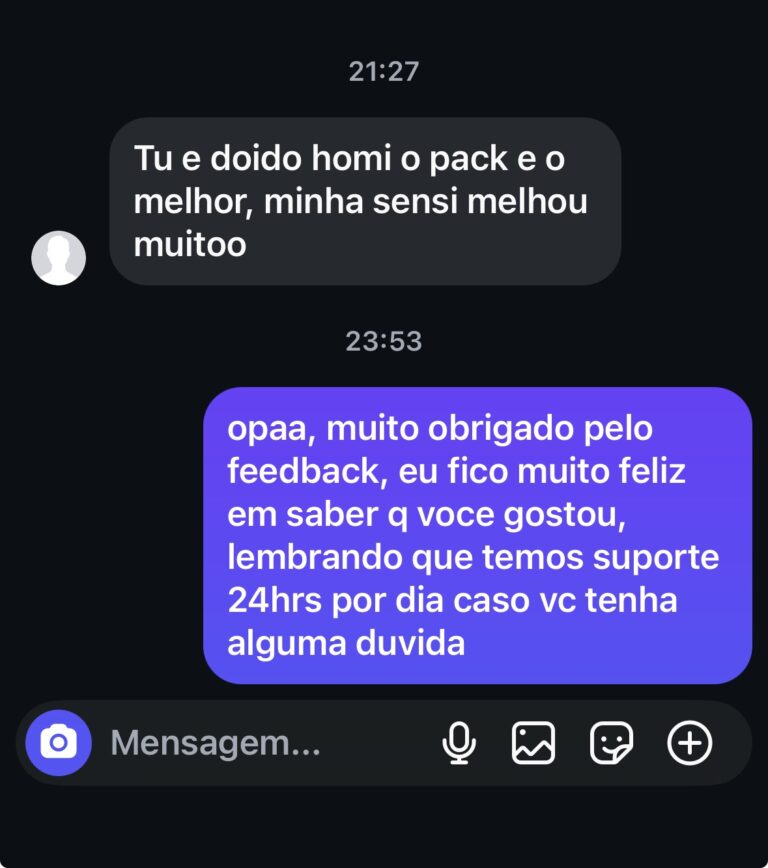Select the microphone icon beside the image icon
The width and height of the screenshot is (768, 868).
pos(458,742)
